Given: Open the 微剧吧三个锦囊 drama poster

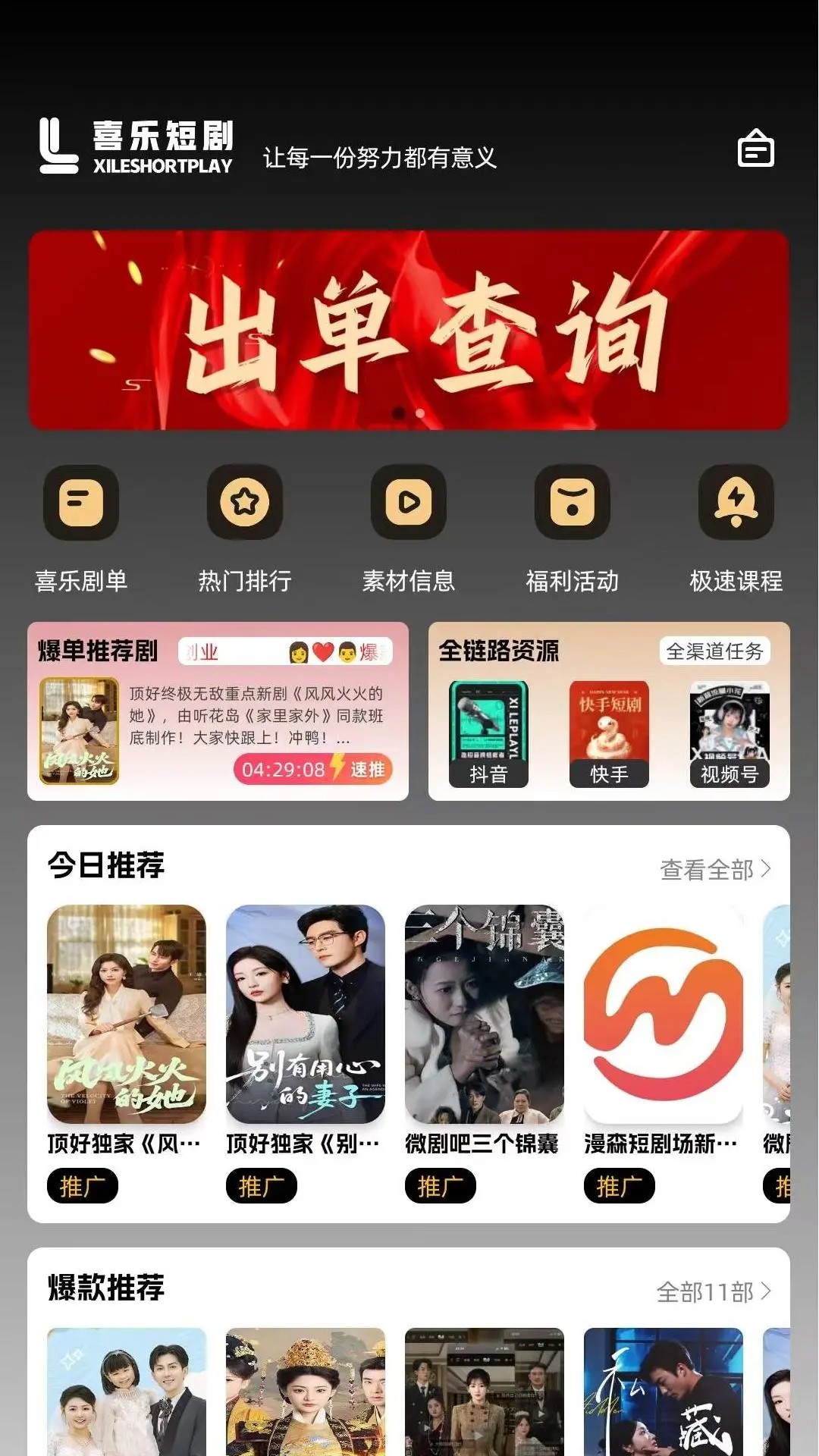Looking at the screenshot, I should click(485, 1014).
